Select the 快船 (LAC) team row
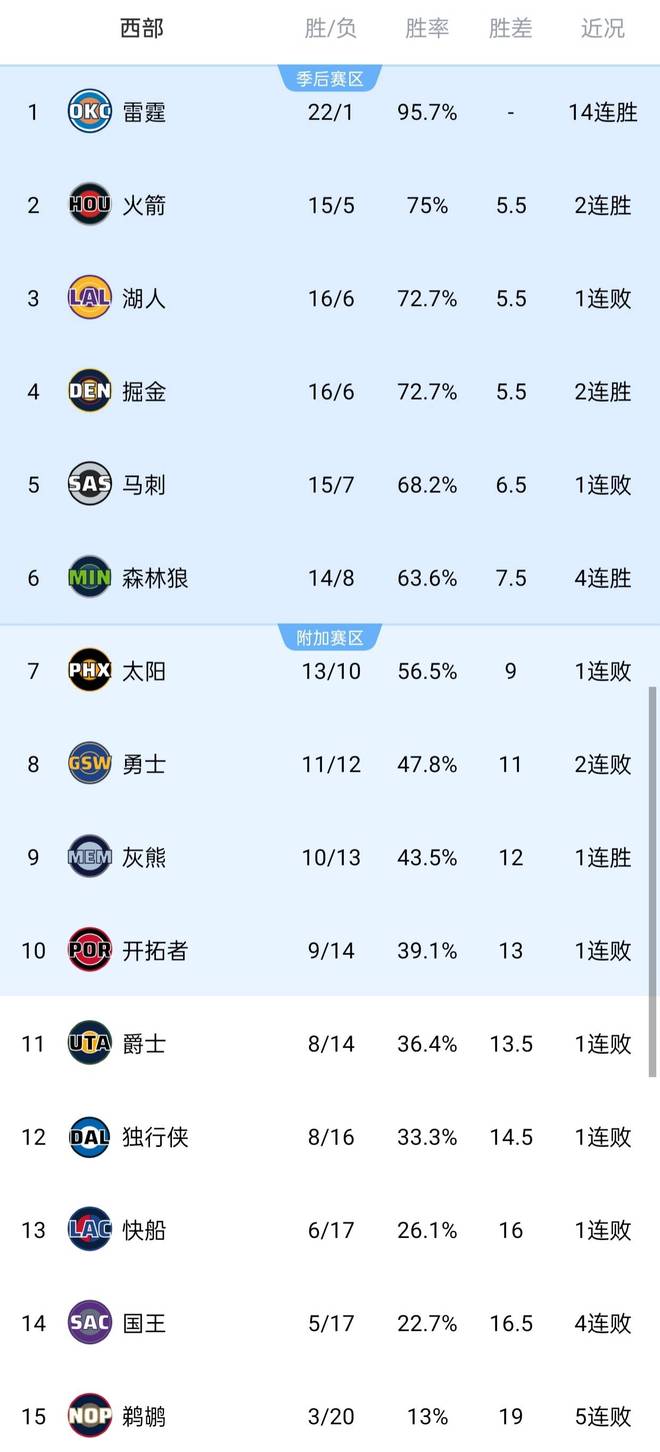The image size is (660, 1452). (144, 1229)
